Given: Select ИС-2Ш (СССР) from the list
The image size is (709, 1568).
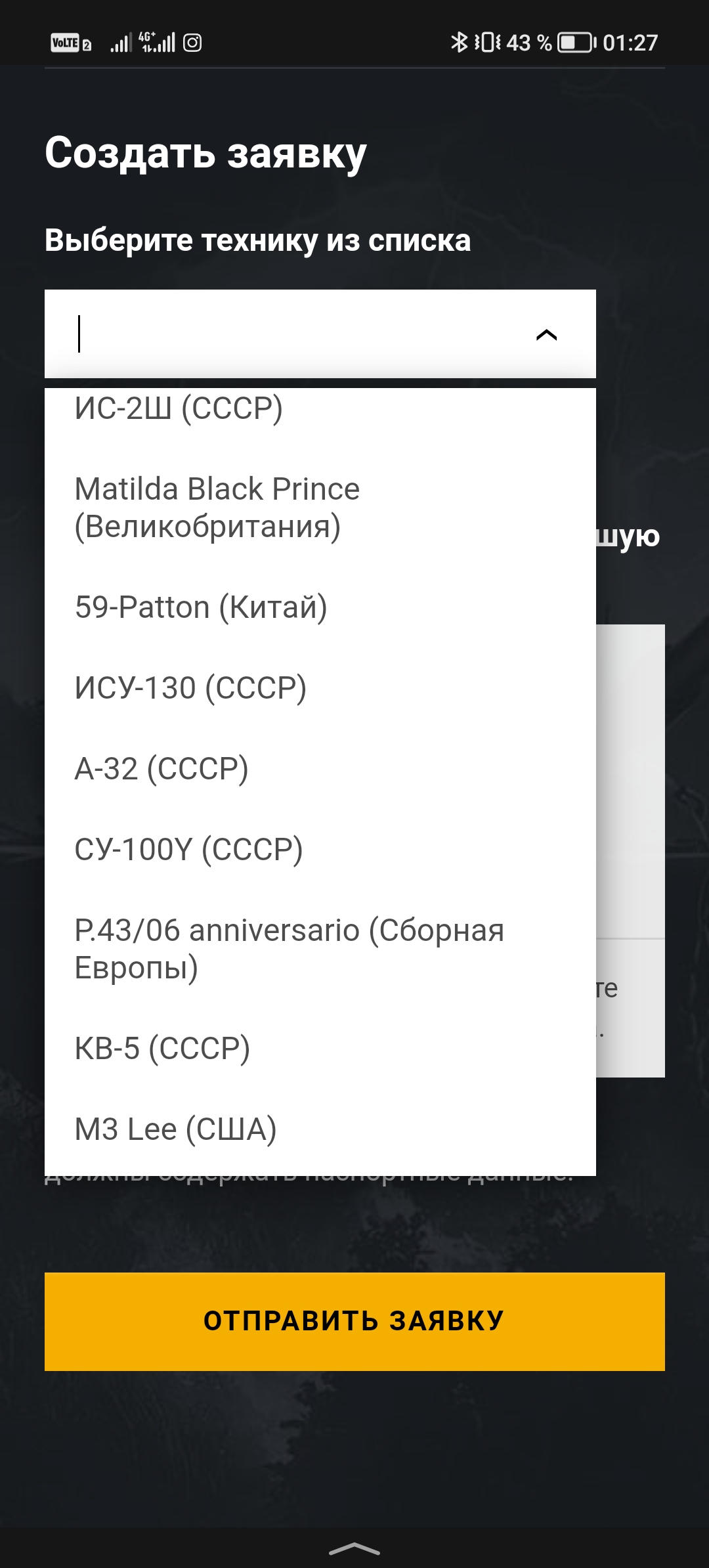Looking at the screenshot, I should (x=320, y=408).
